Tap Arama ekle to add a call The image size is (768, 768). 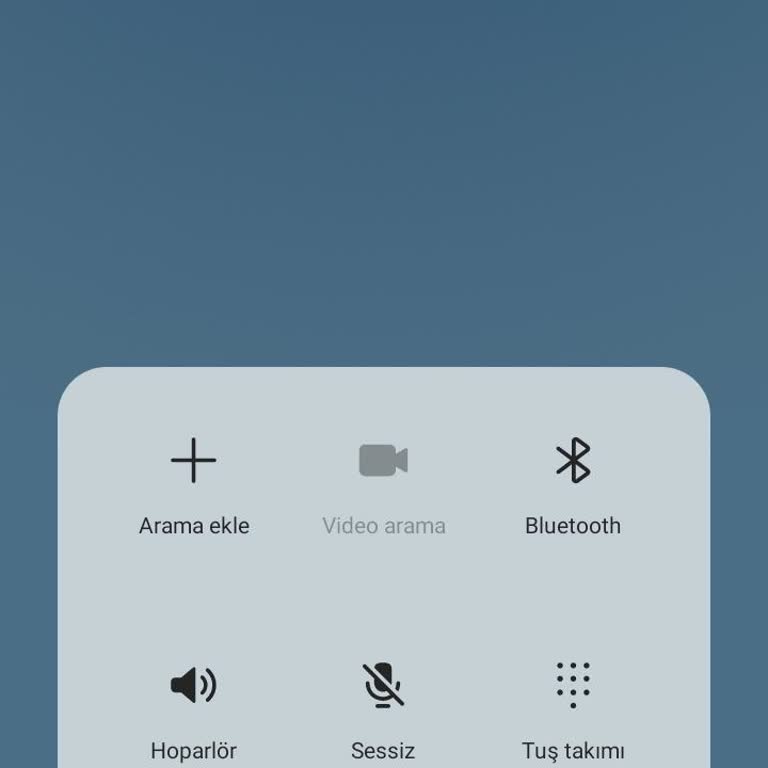194,462
